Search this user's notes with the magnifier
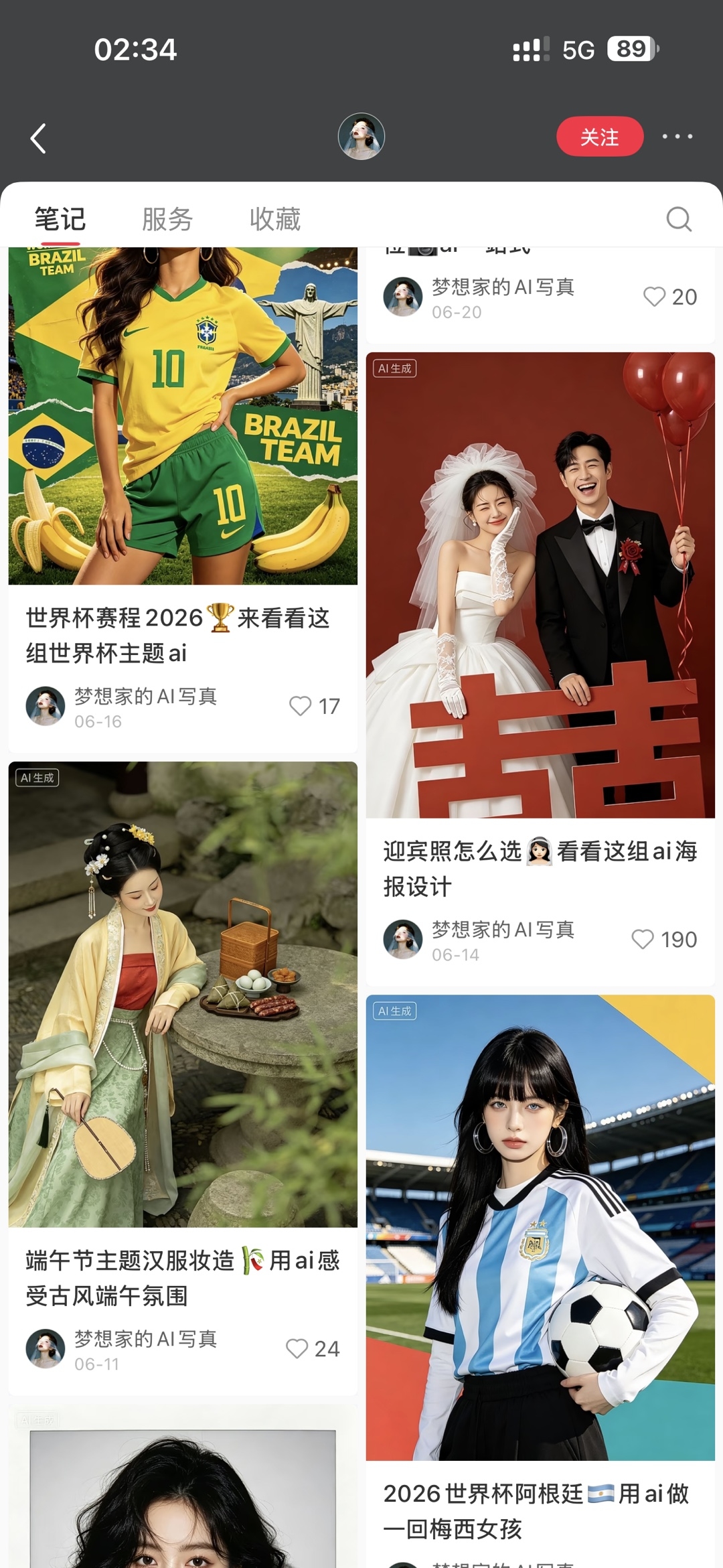This screenshot has width=723, height=1568. click(679, 219)
